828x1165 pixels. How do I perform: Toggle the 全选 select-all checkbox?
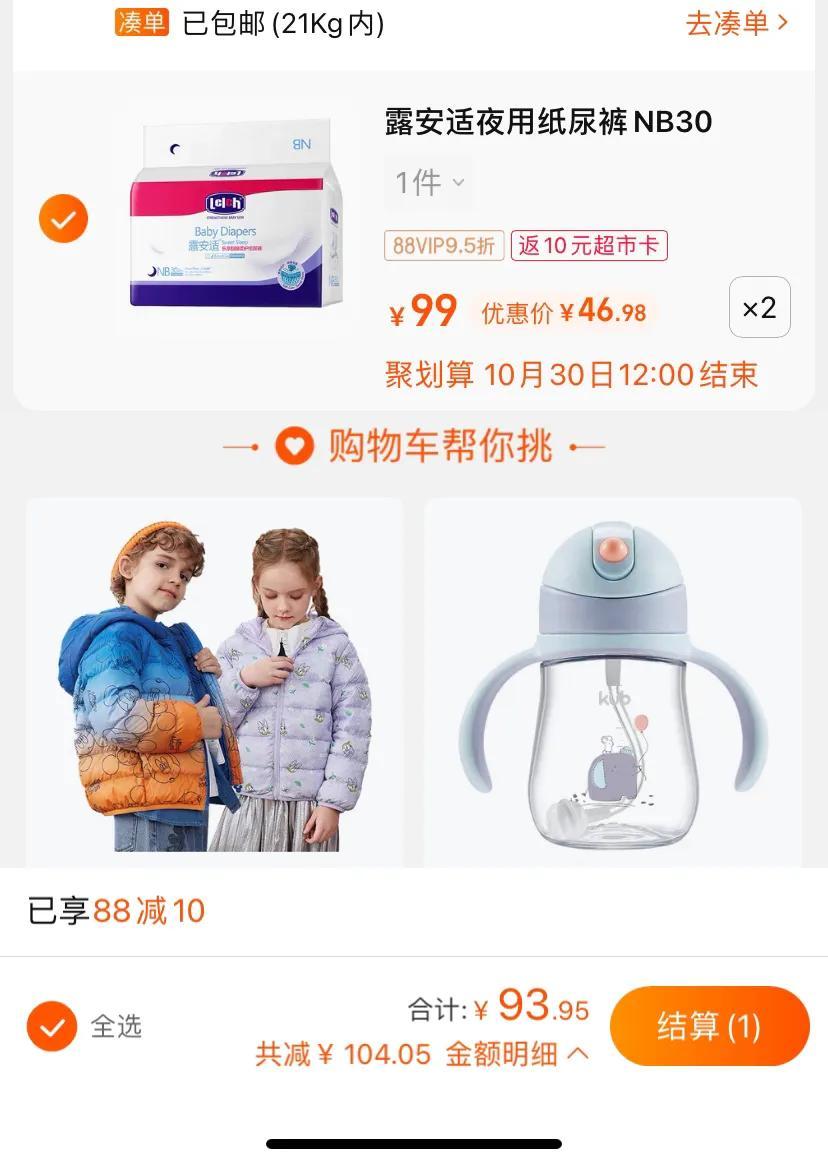pyautogui.click(x=52, y=1026)
